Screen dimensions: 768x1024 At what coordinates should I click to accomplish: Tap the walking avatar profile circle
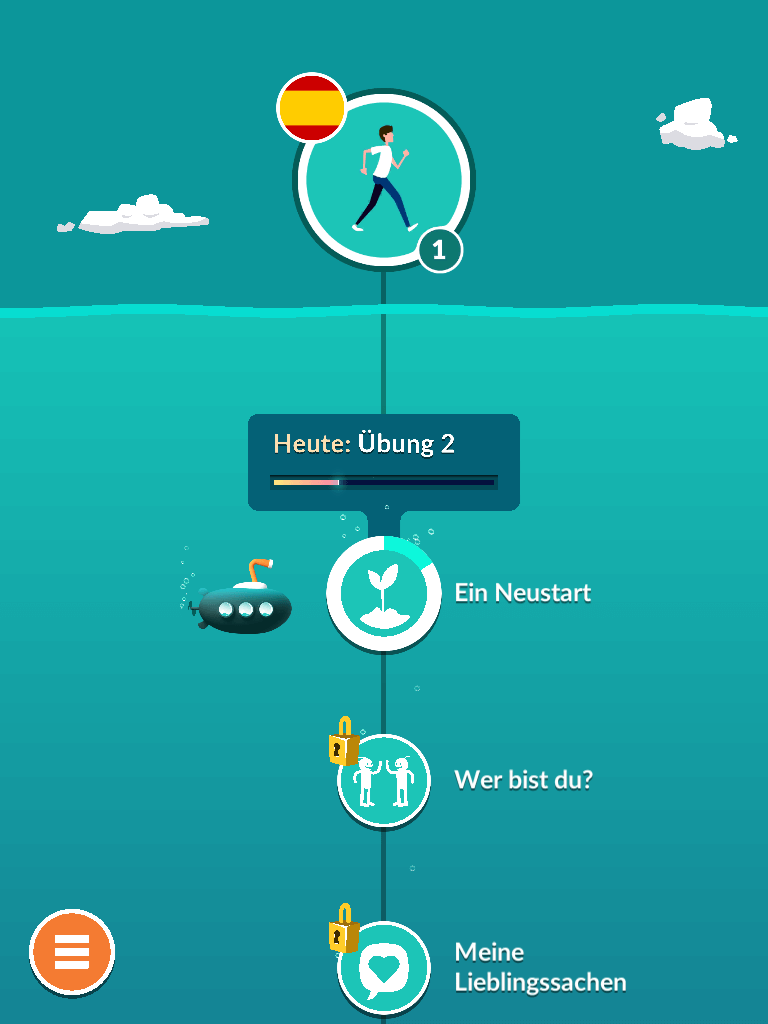tap(384, 180)
